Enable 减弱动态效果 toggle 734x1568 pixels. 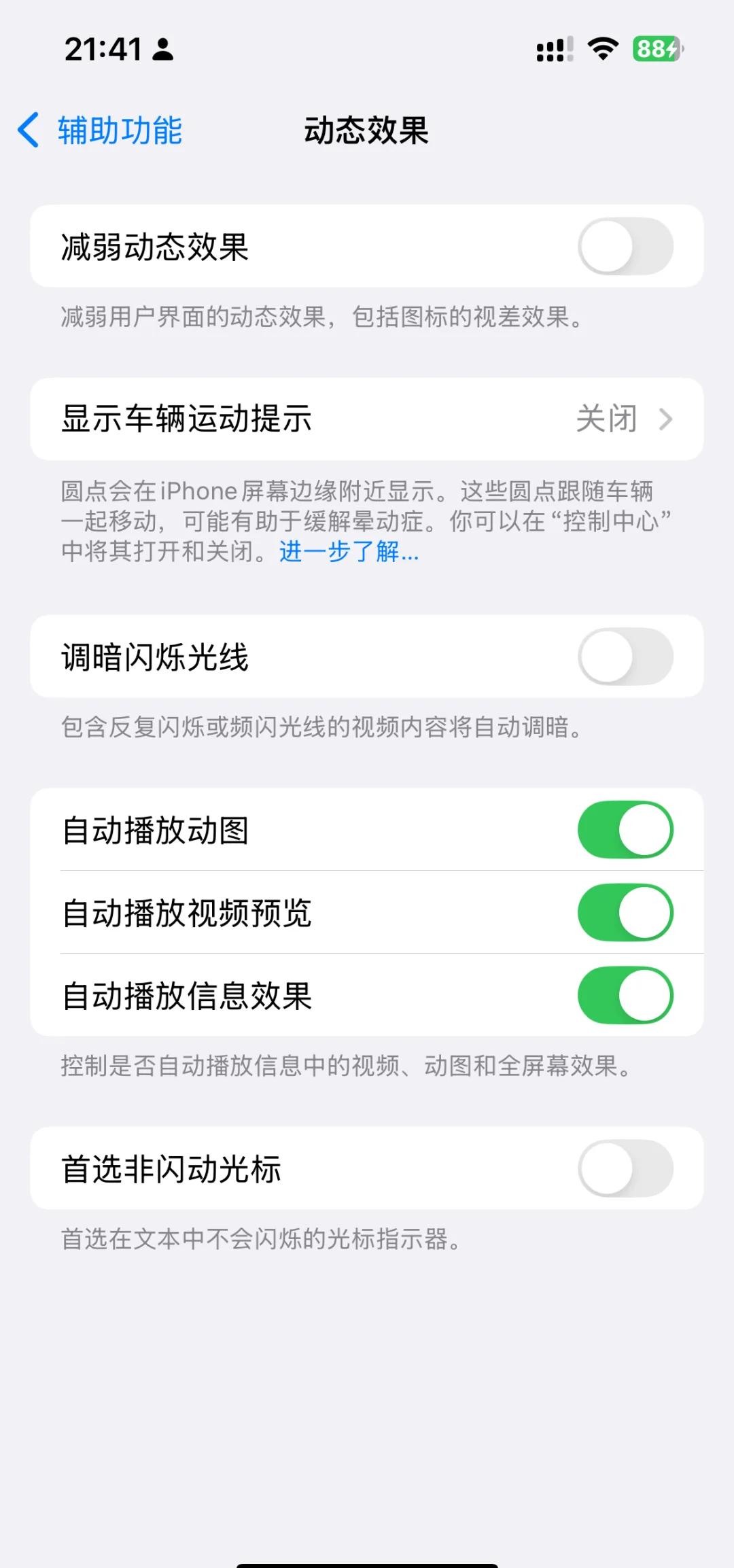pyautogui.click(x=625, y=247)
